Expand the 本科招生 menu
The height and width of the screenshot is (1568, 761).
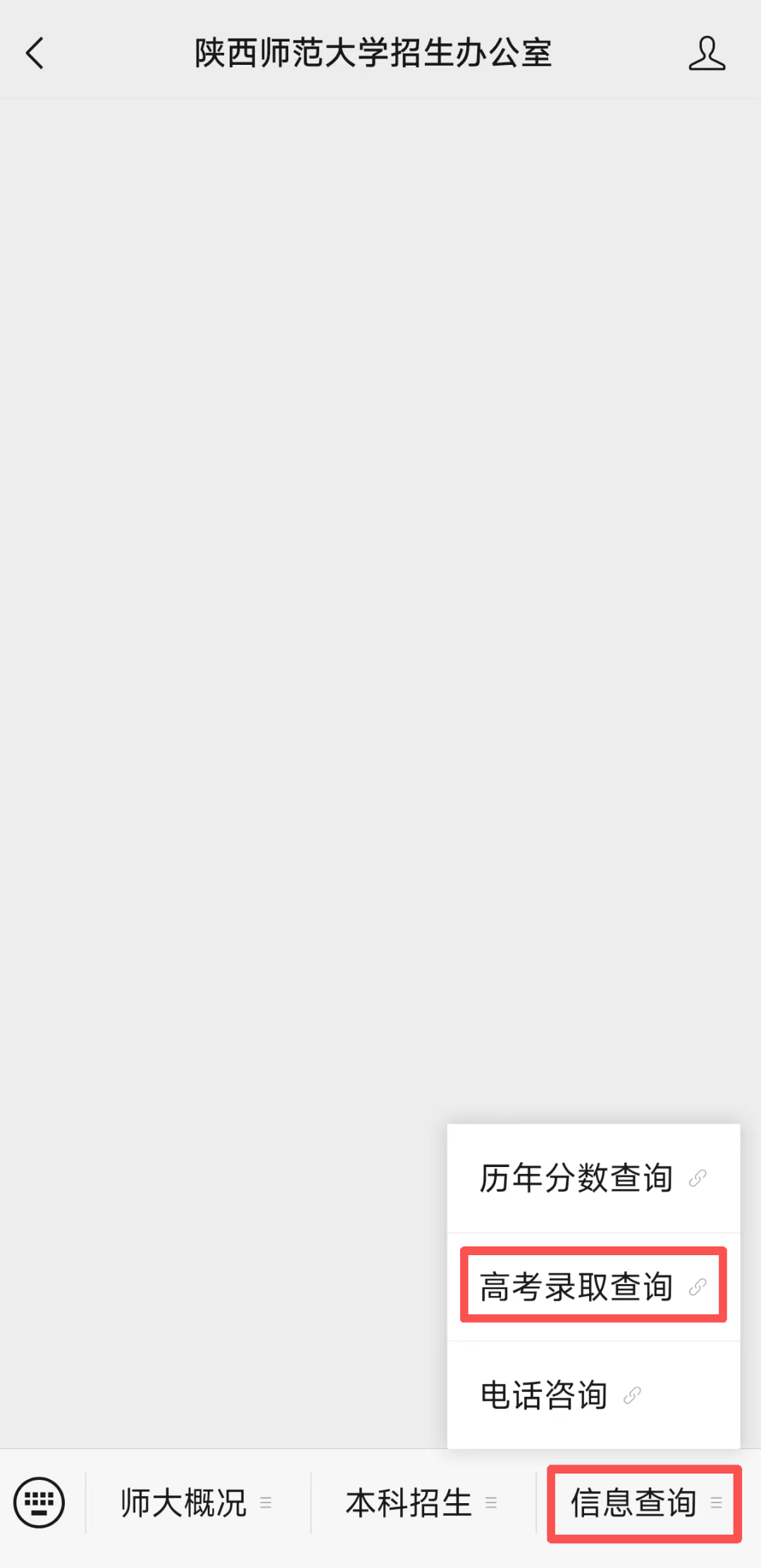(422, 1502)
